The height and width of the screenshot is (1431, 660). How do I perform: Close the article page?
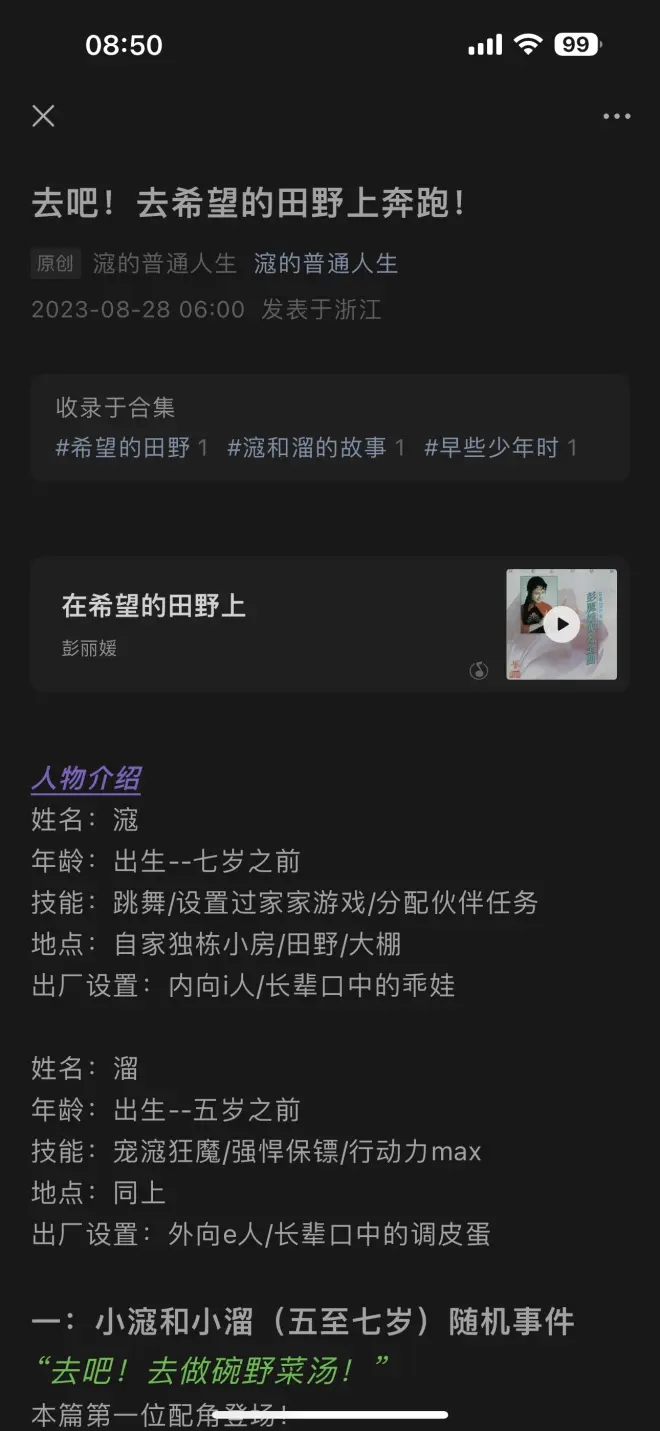pyautogui.click(x=43, y=116)
